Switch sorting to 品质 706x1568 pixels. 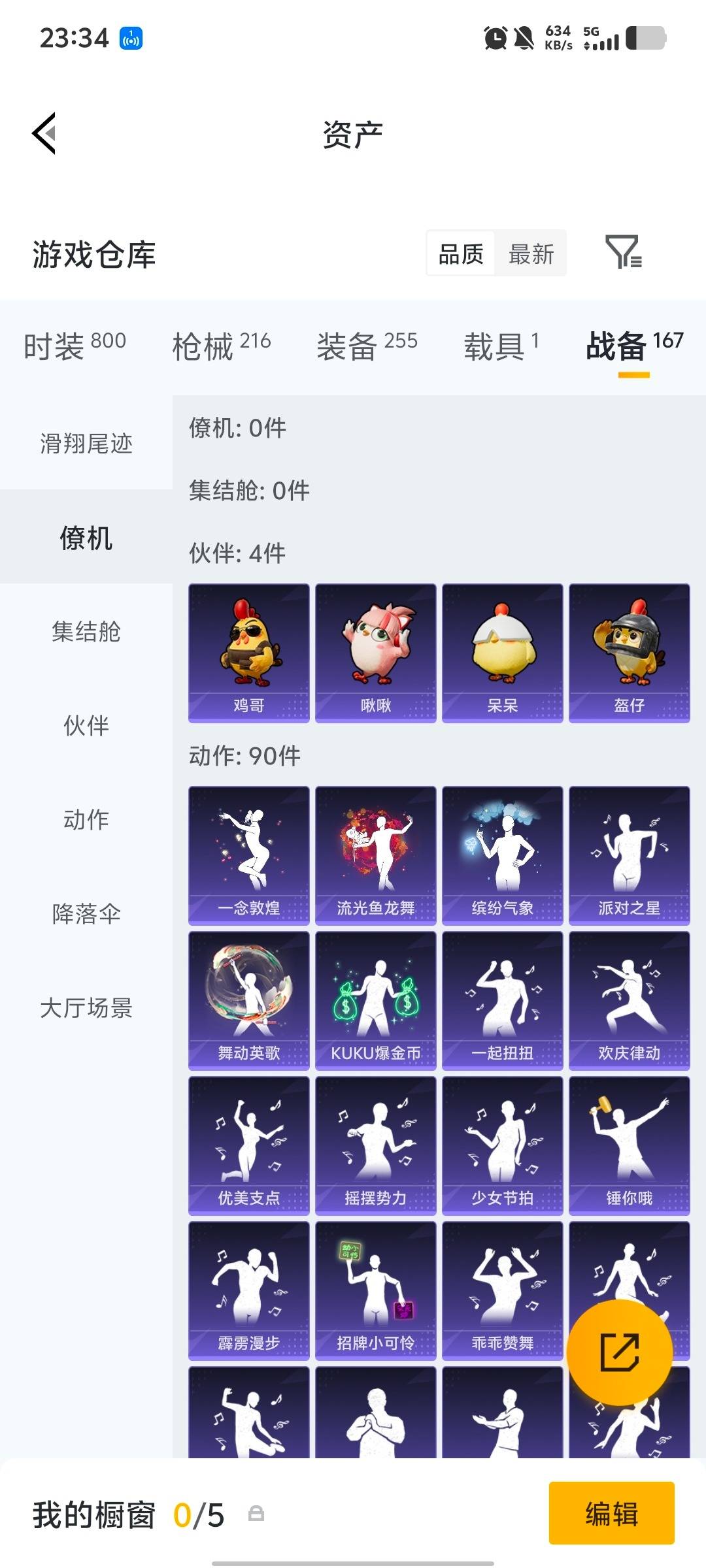coord(460,254)
